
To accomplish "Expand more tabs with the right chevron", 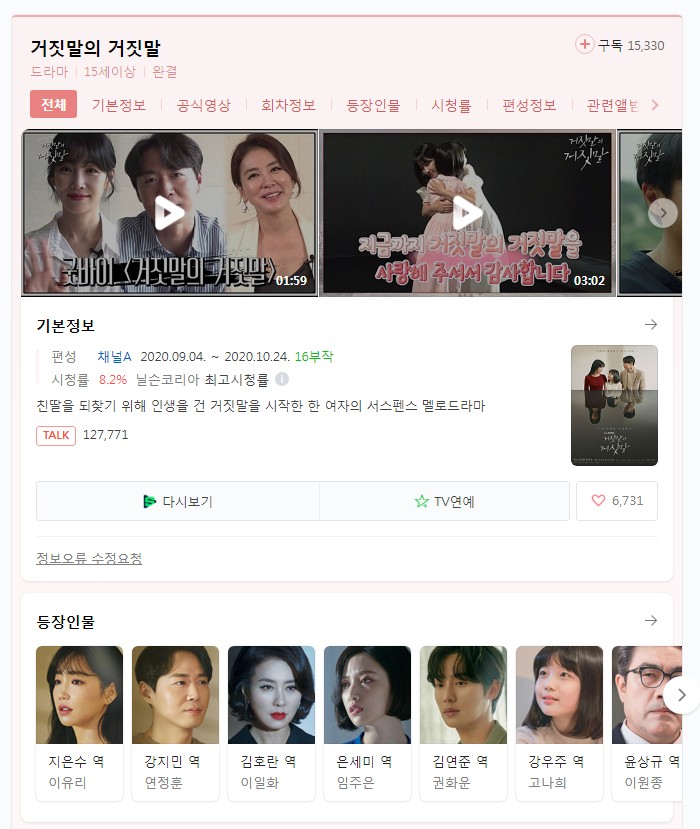I will pos(655,105).
